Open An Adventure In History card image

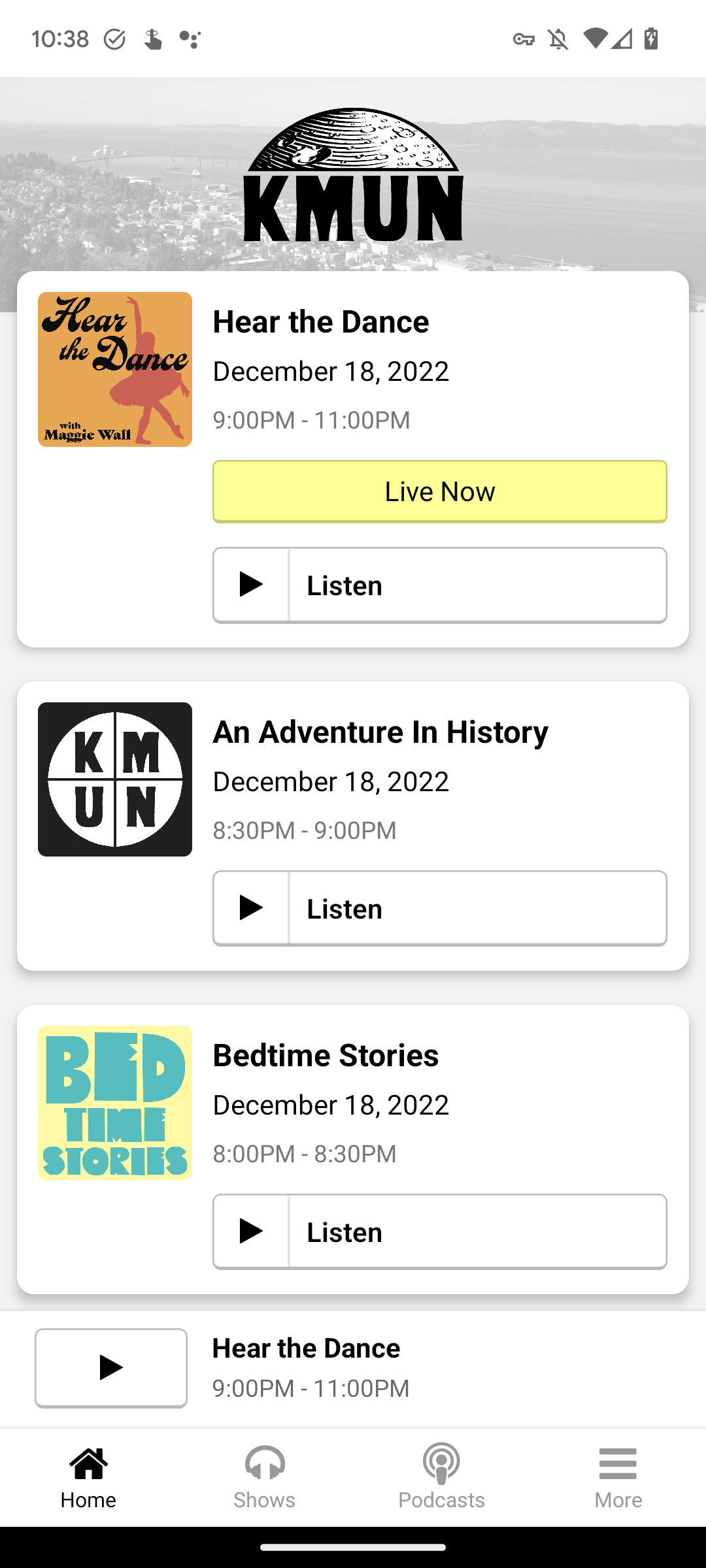(x=115, y=779)
